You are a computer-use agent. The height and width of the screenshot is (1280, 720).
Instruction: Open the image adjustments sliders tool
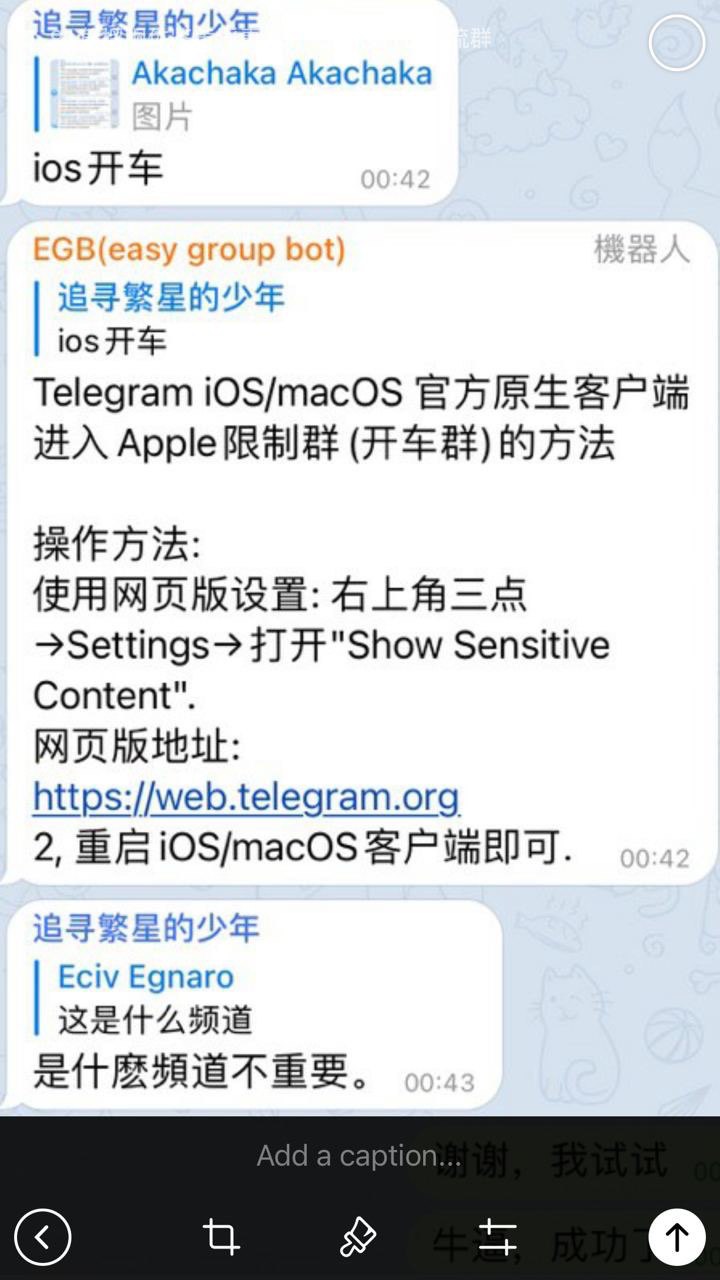tap(497, 1237)
